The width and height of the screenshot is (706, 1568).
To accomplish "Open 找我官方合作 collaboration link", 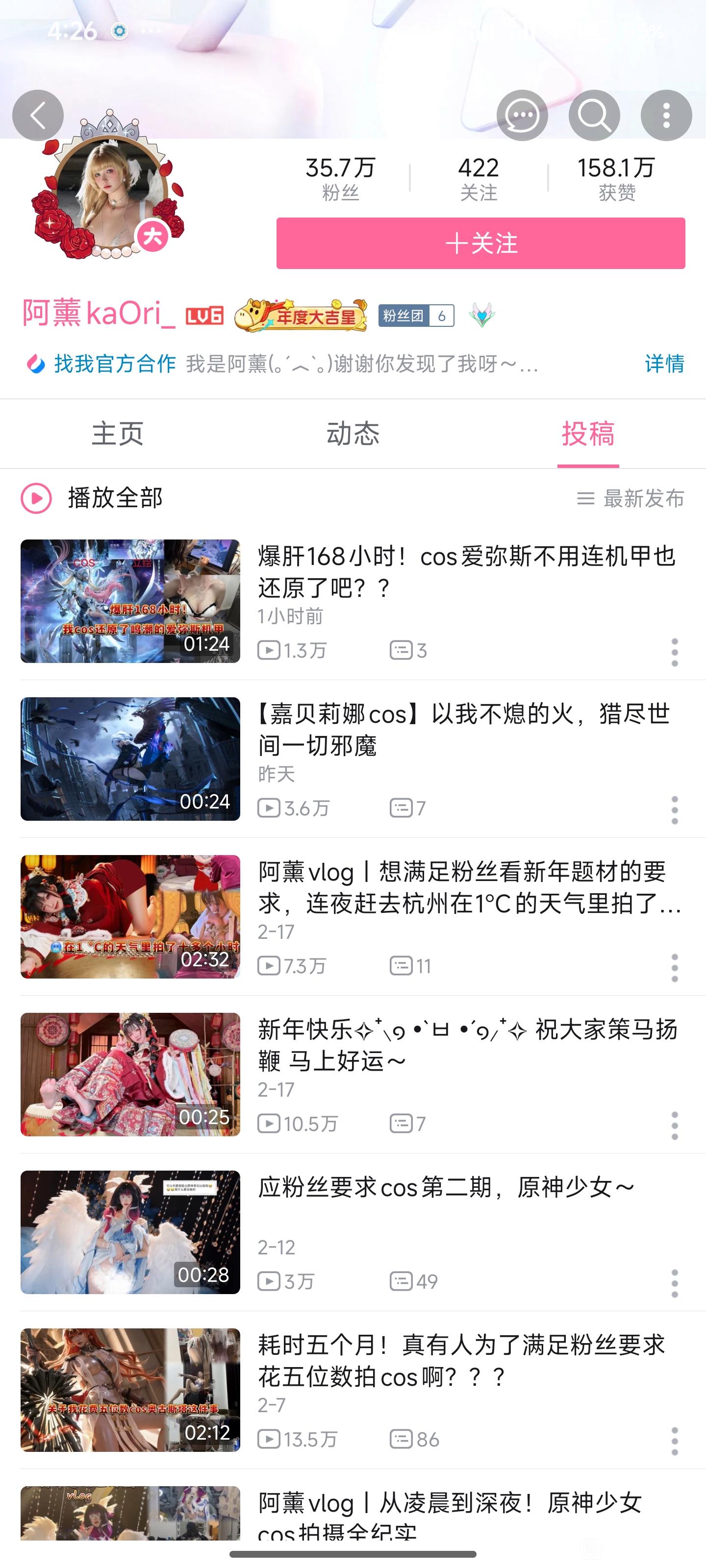I will [115, 364].
